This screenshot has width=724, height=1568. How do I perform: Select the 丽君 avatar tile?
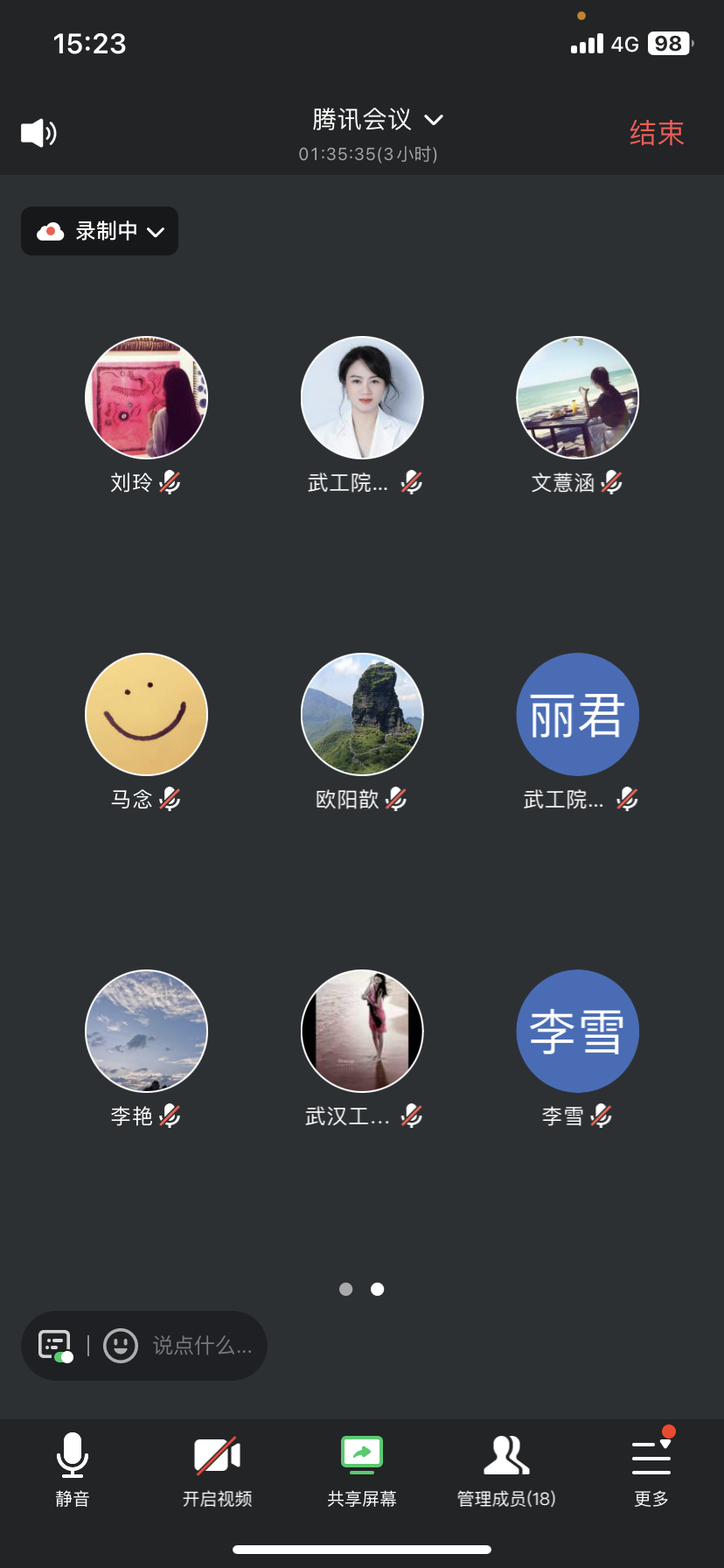(577, 715)
